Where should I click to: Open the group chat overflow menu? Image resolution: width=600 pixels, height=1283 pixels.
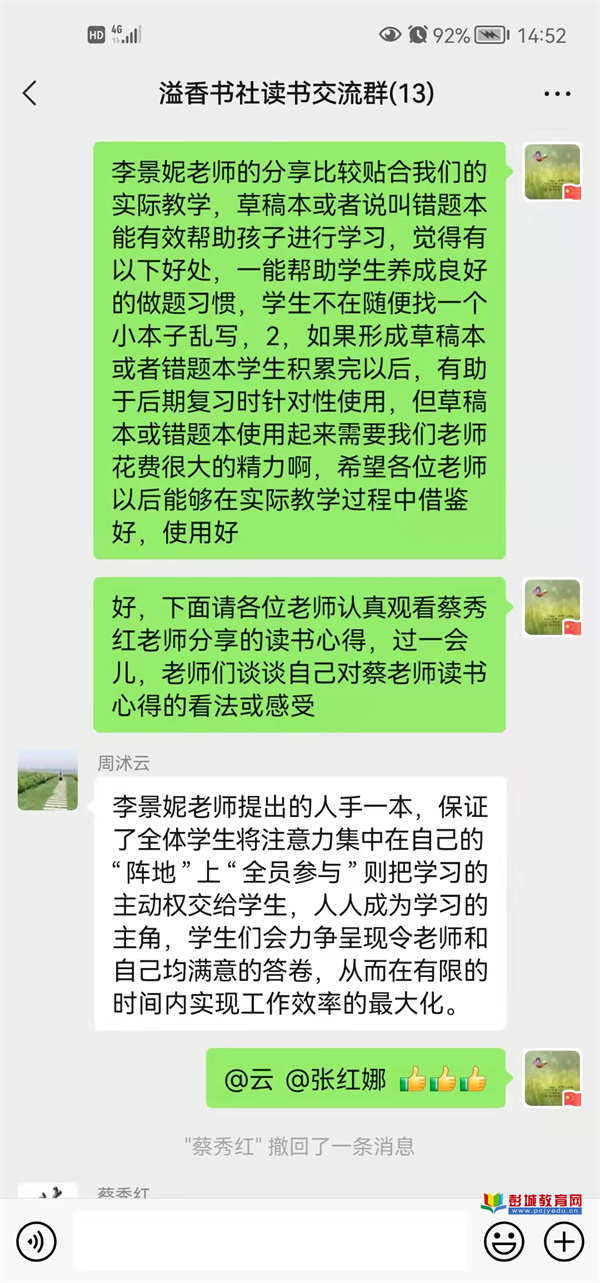[x=557, y=94]
